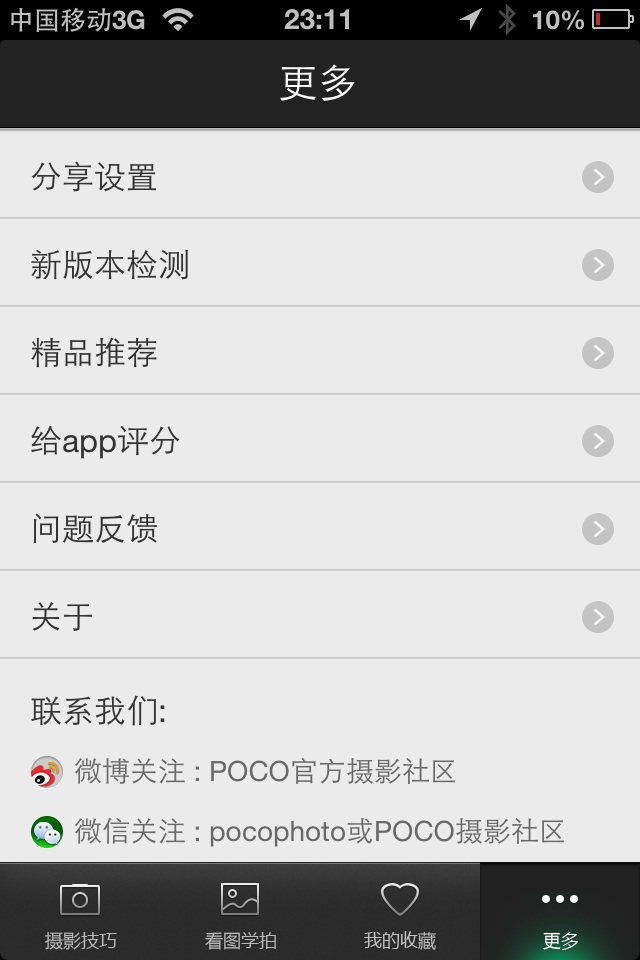640x960 pixels.
Task: Open the 关于 about page
Action: pyautogui.click(x=320, y=617)
